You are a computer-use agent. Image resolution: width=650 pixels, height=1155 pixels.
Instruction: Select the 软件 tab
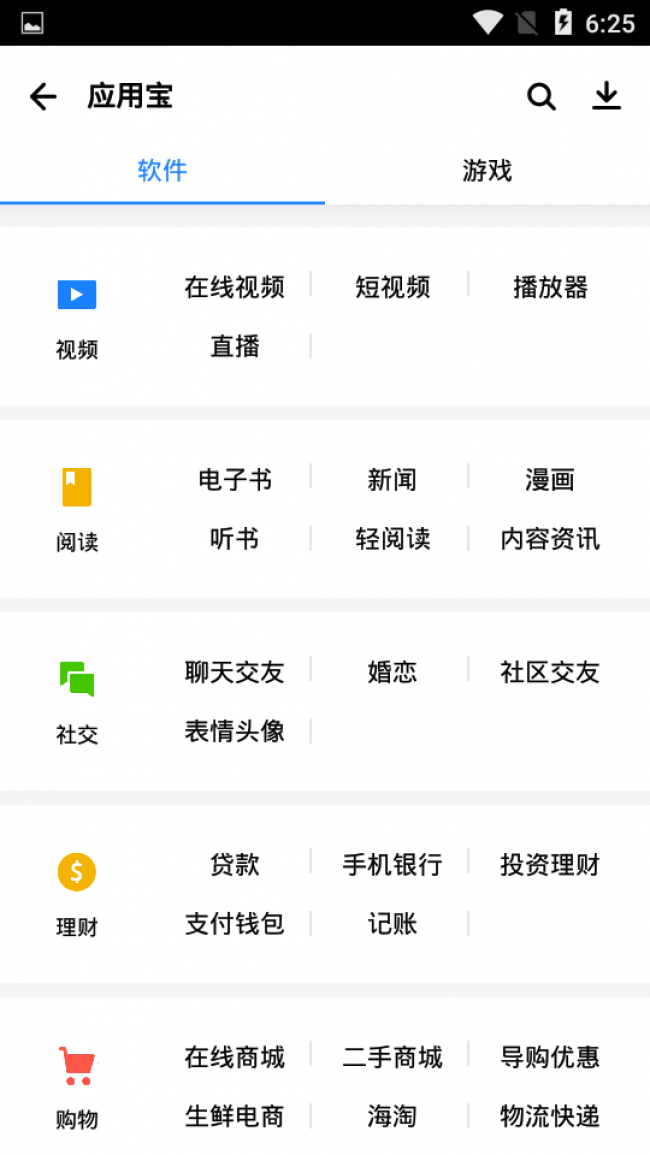pyautogui.click(x=162, y=171)
